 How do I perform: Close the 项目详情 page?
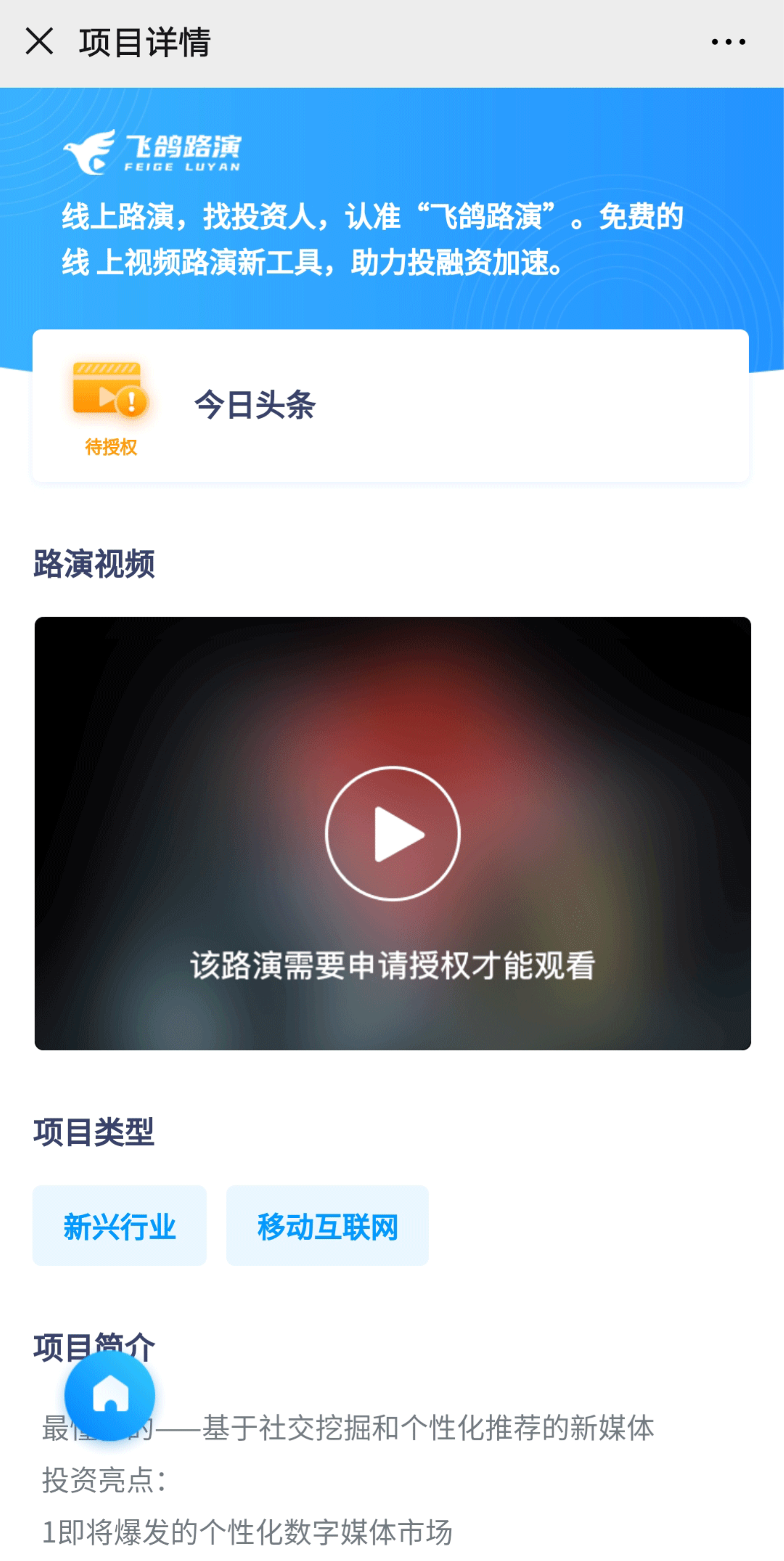[x=40, y=42]
